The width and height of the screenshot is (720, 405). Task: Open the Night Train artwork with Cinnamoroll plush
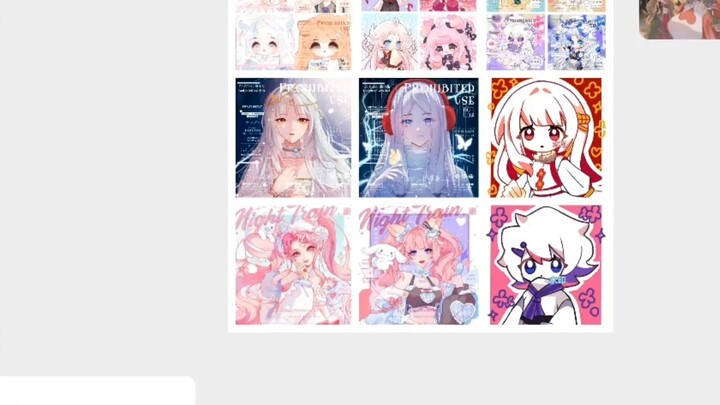[418, 265]
